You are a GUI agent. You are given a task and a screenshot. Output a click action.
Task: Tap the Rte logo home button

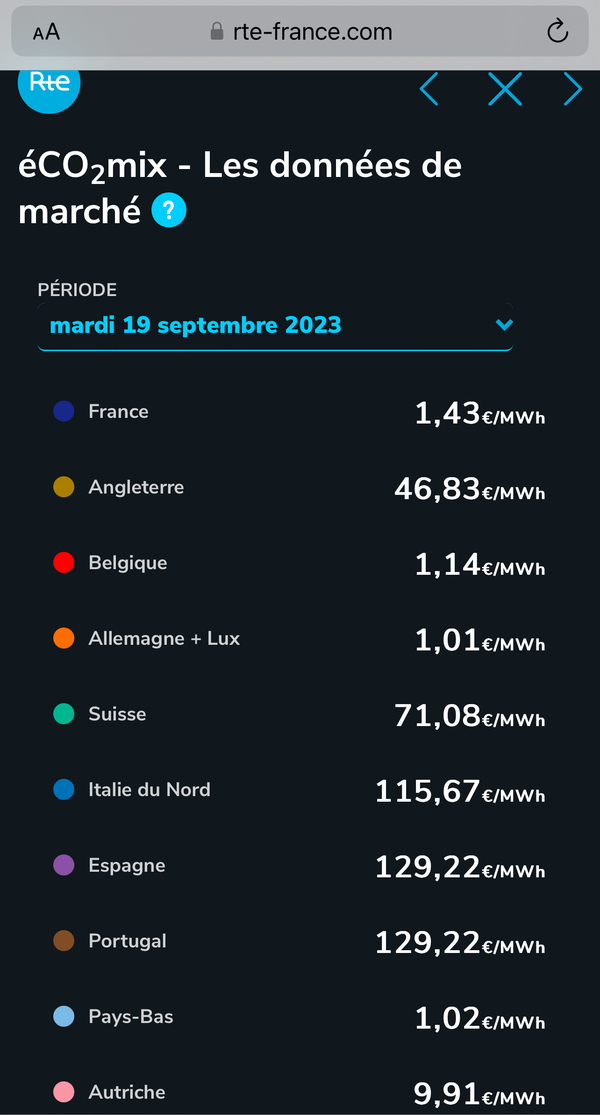pos(49,87)
